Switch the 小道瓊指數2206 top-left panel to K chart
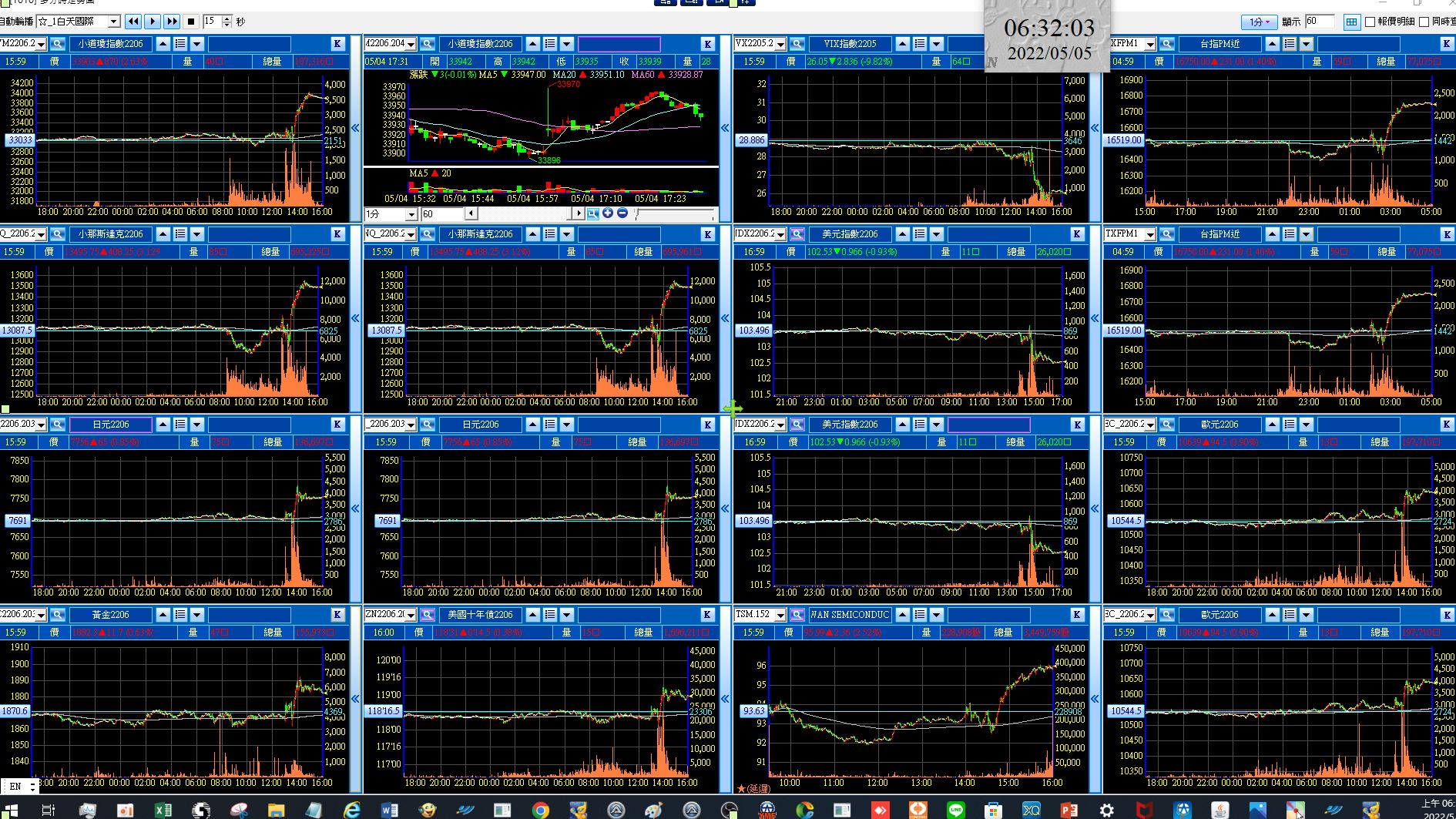 [x=337, y=44]
